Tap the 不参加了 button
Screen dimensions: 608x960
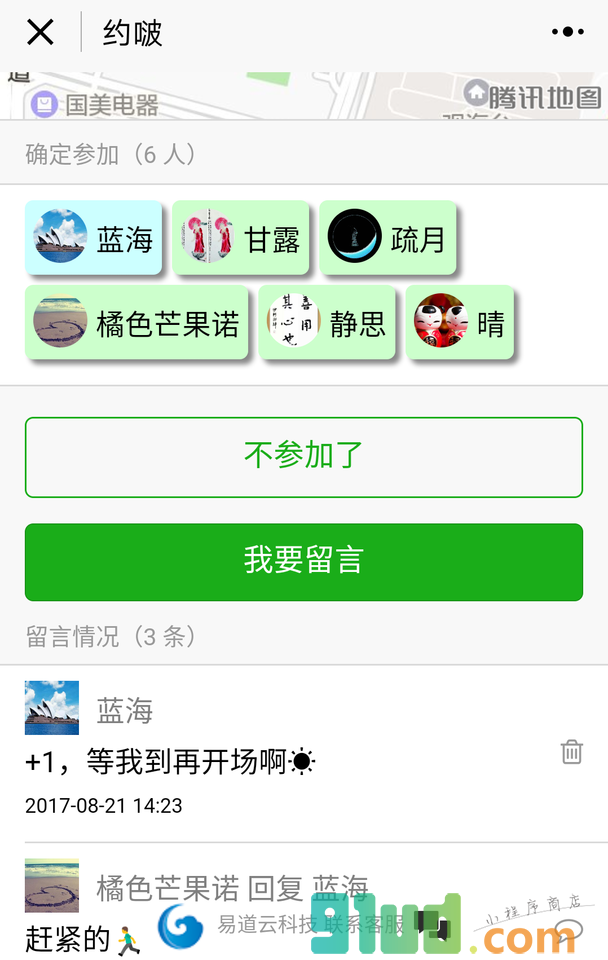(304, 457)
